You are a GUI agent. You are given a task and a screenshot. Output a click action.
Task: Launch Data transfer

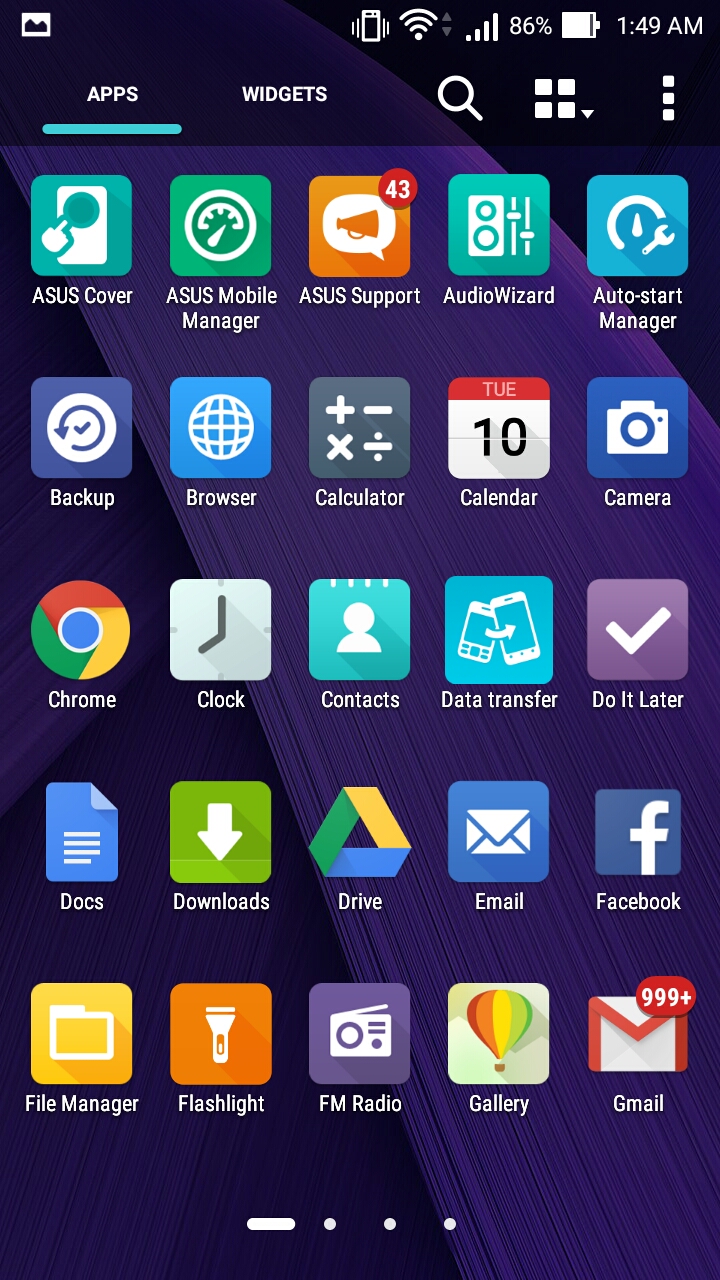click(x=499, y=630)
